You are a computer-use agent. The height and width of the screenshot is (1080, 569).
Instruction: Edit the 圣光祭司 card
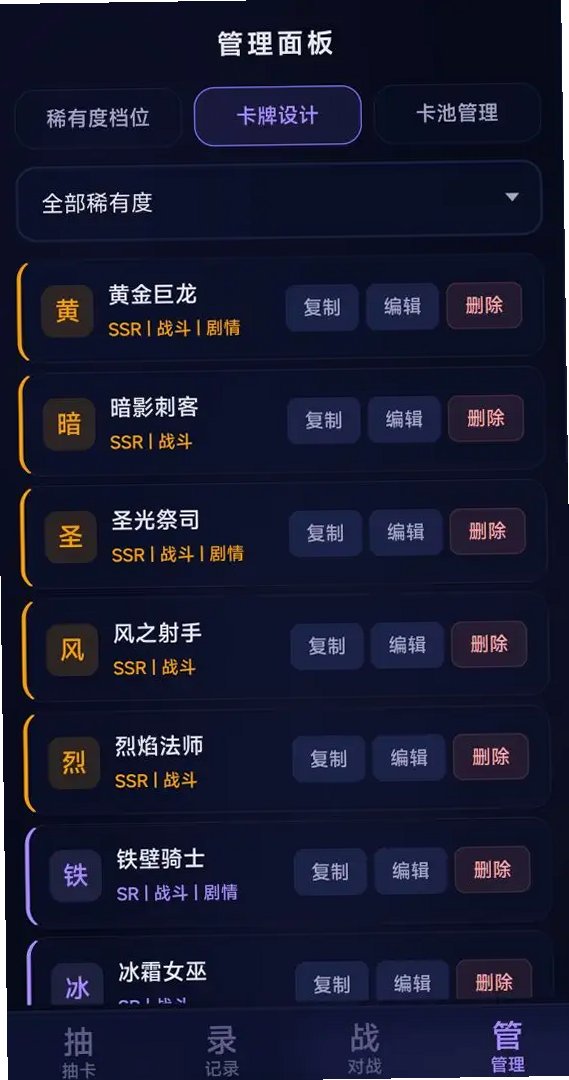pos(406,532)
